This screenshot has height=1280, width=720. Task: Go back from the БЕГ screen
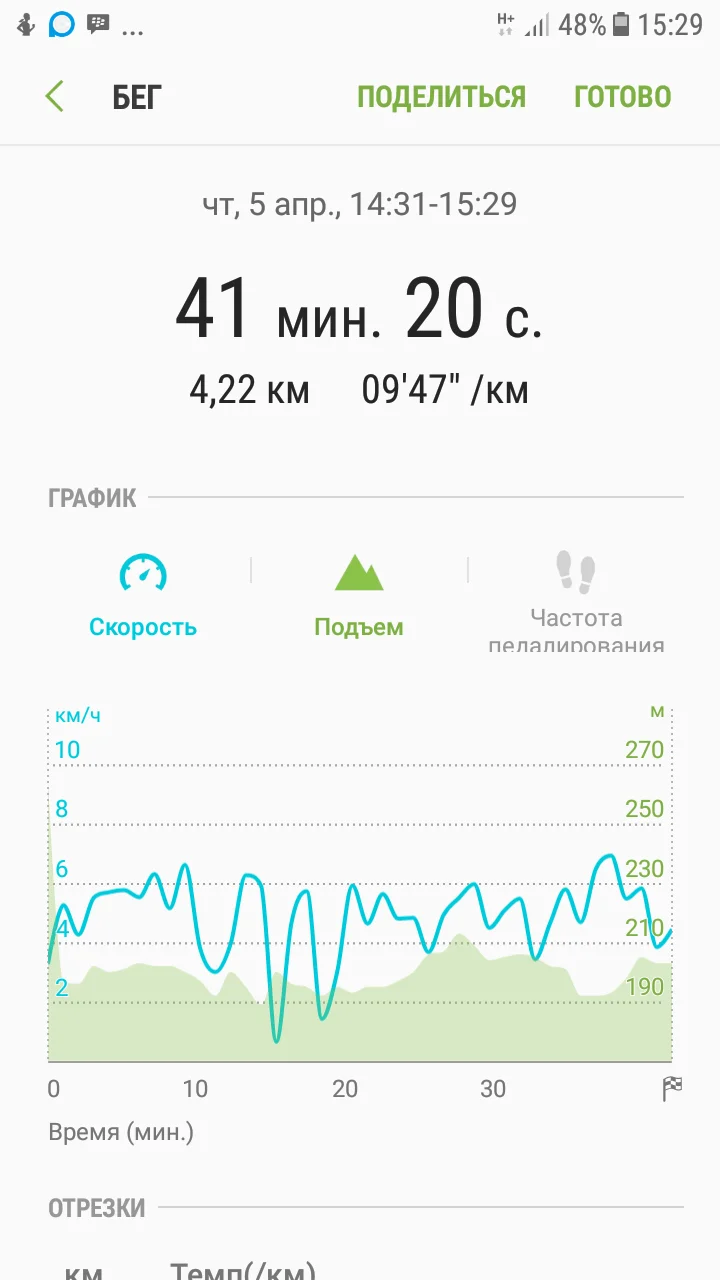point(55,97)
